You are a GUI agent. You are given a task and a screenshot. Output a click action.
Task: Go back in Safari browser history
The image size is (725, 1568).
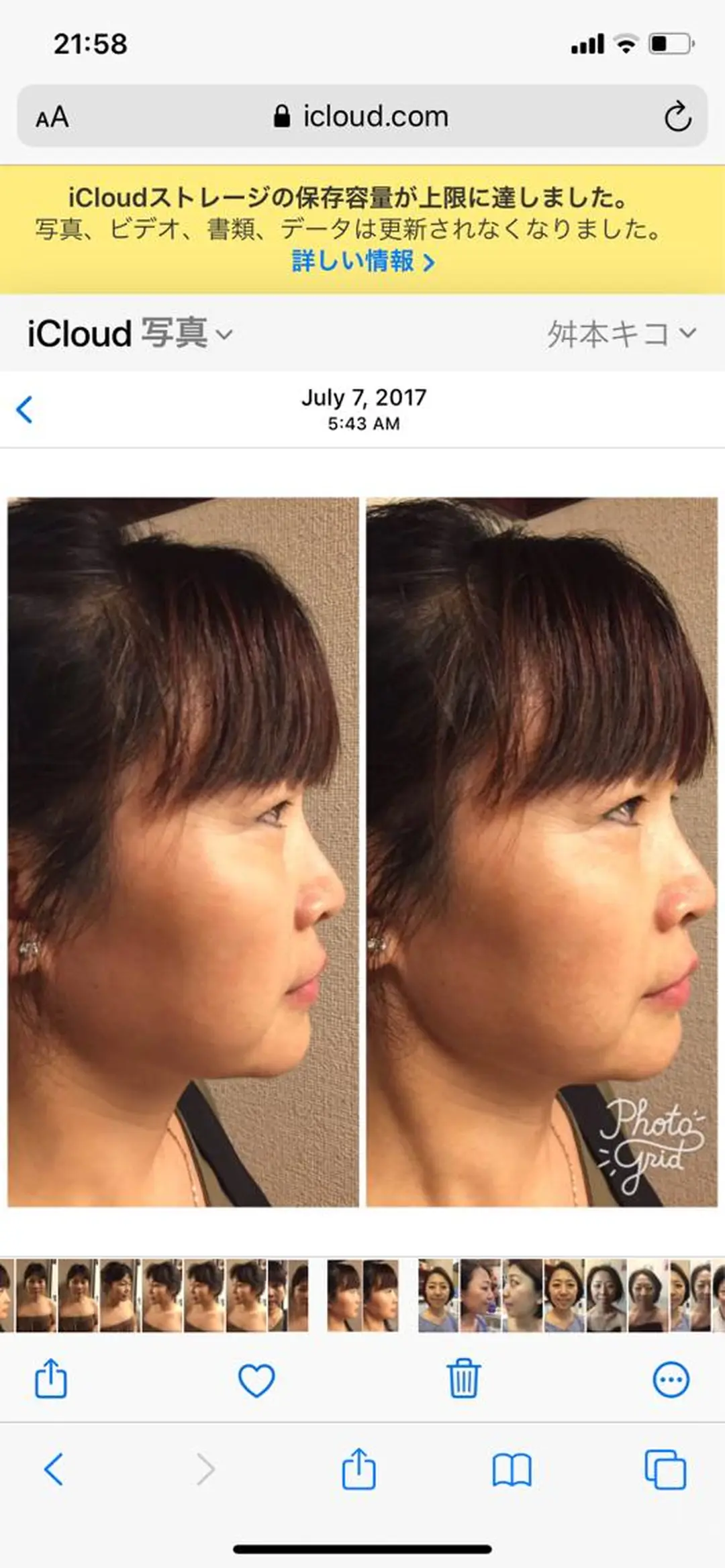click(54, 1469)
